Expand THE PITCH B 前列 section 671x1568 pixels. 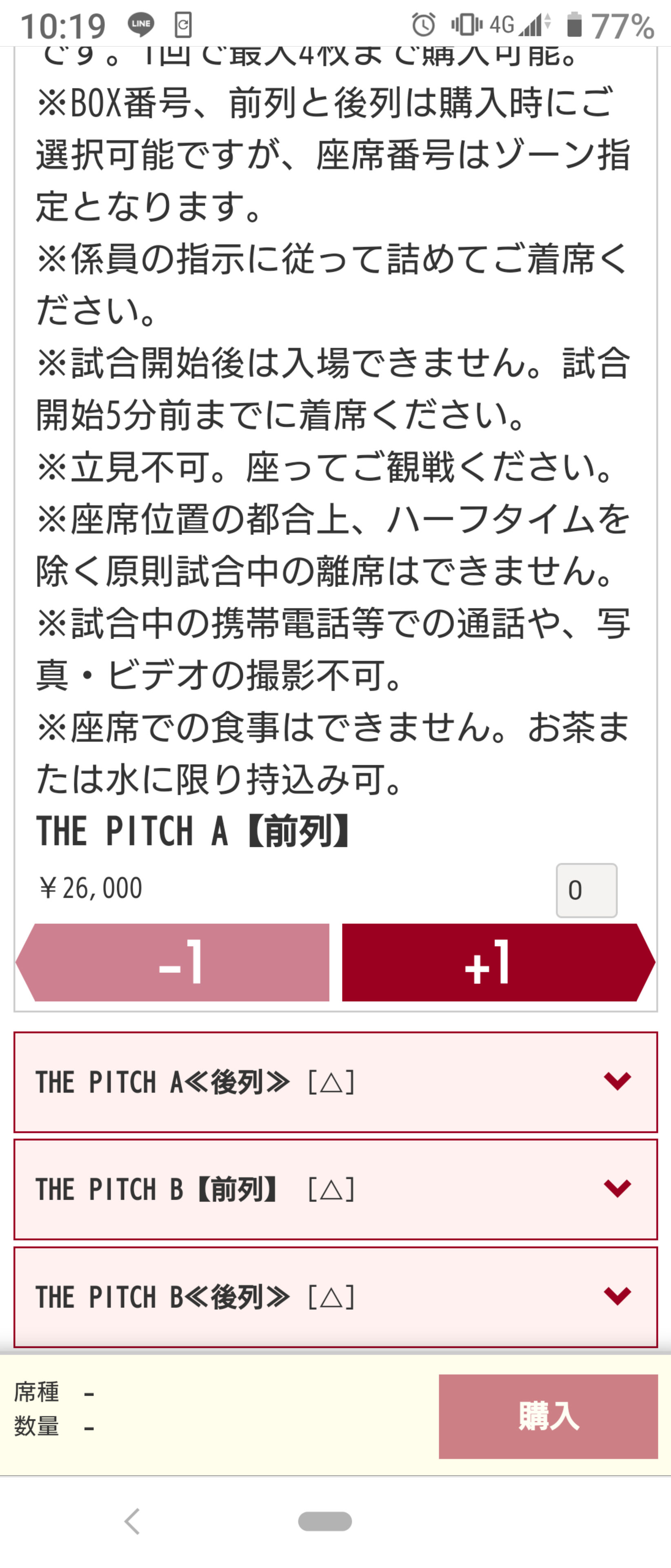335,1189
